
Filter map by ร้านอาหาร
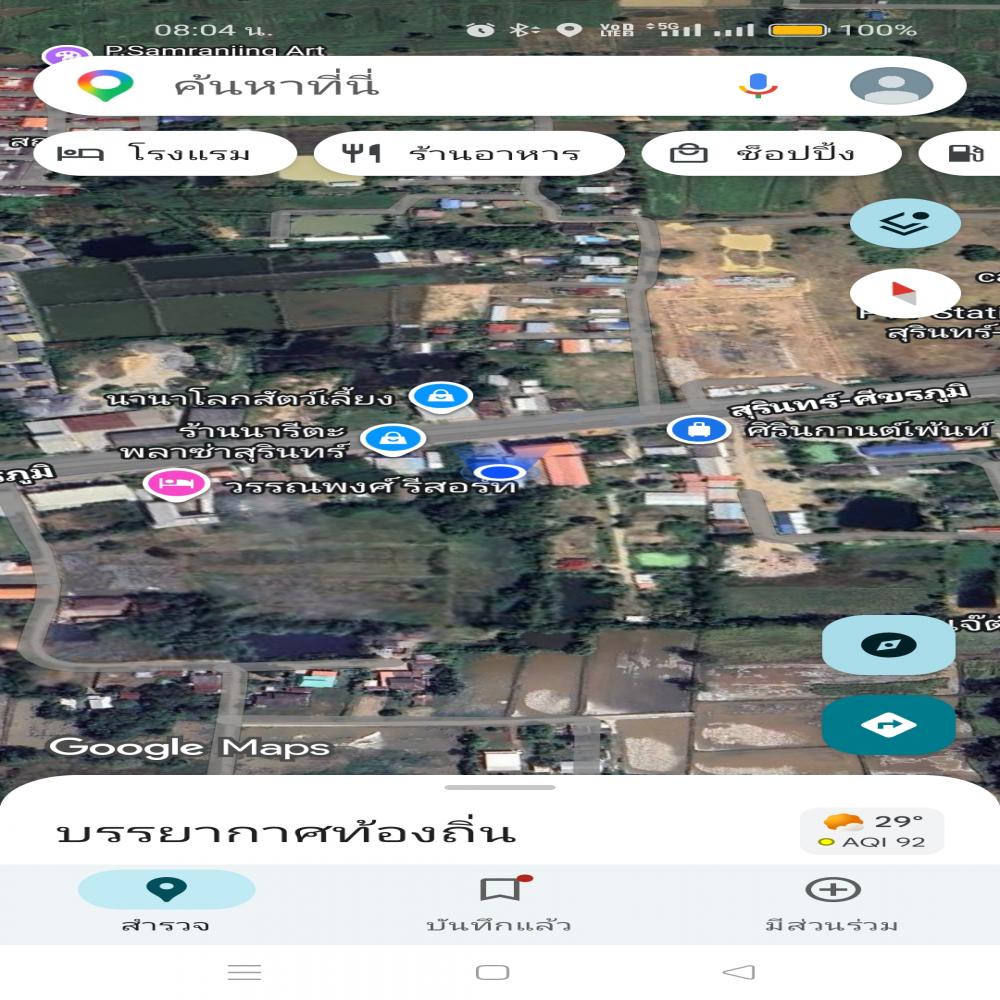pyautogui.click(x=469, y=154)
